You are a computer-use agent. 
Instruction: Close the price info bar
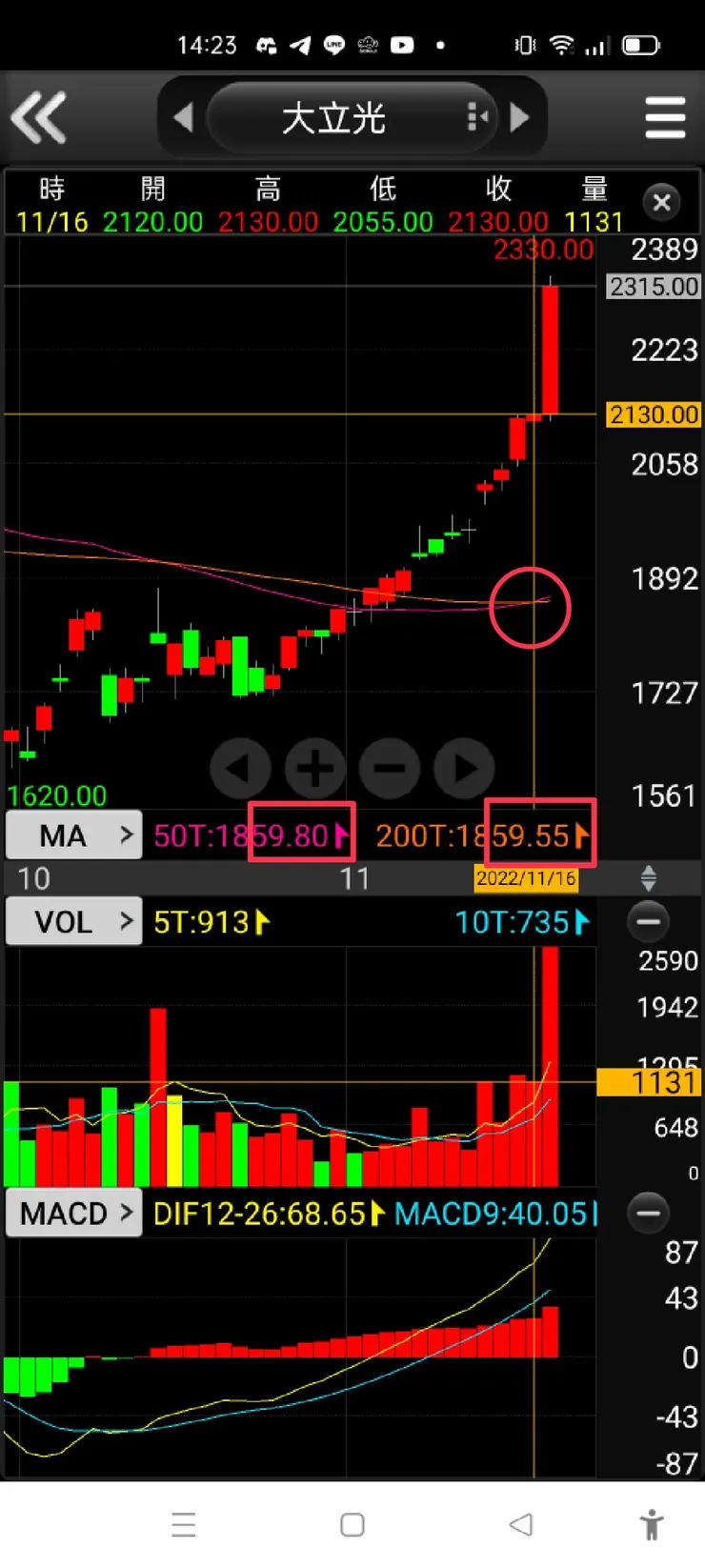pyautogui.click(x=662, y=202)
